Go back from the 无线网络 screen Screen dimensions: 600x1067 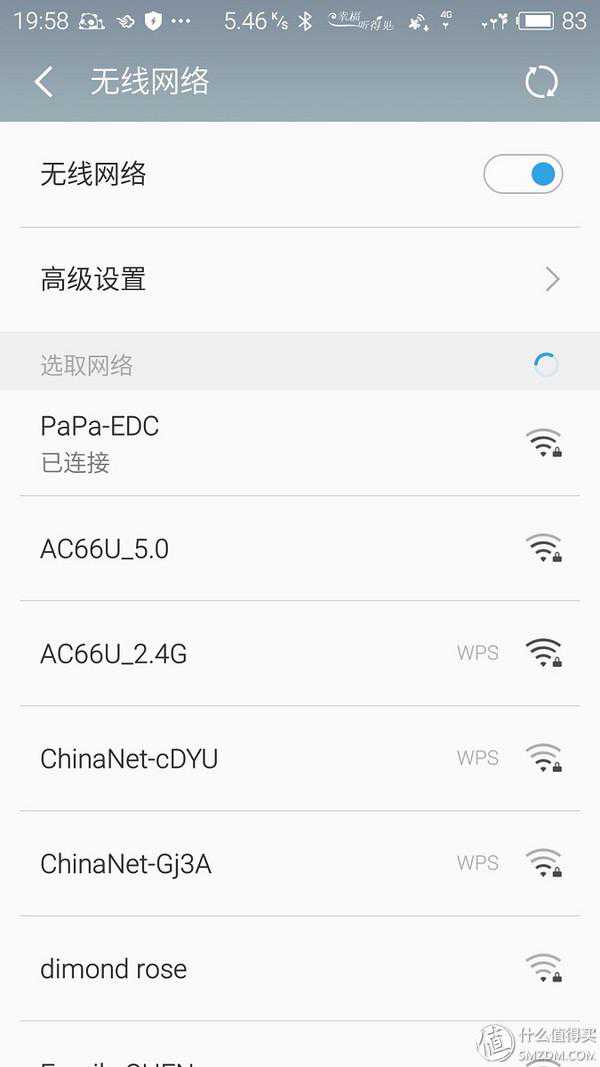click(44, 82)
